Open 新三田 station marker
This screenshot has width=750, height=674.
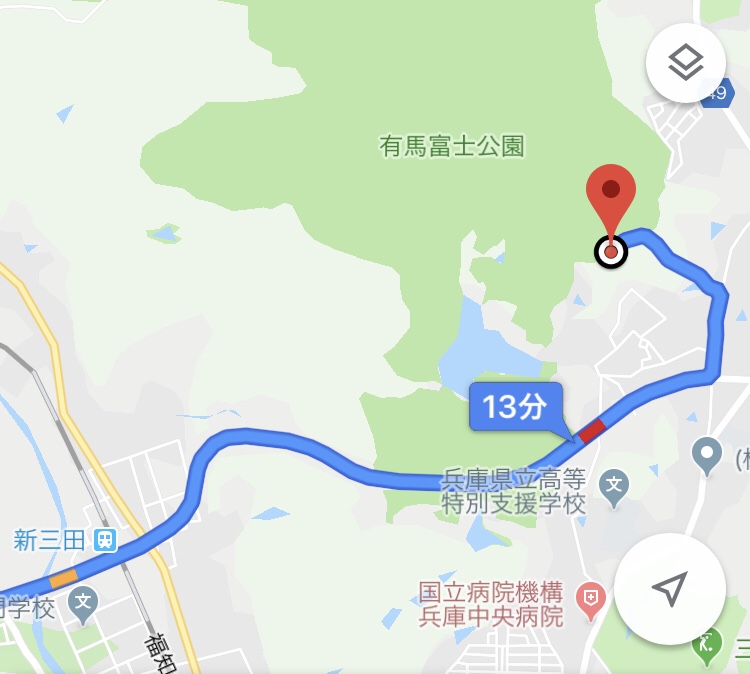pos(104,541)
